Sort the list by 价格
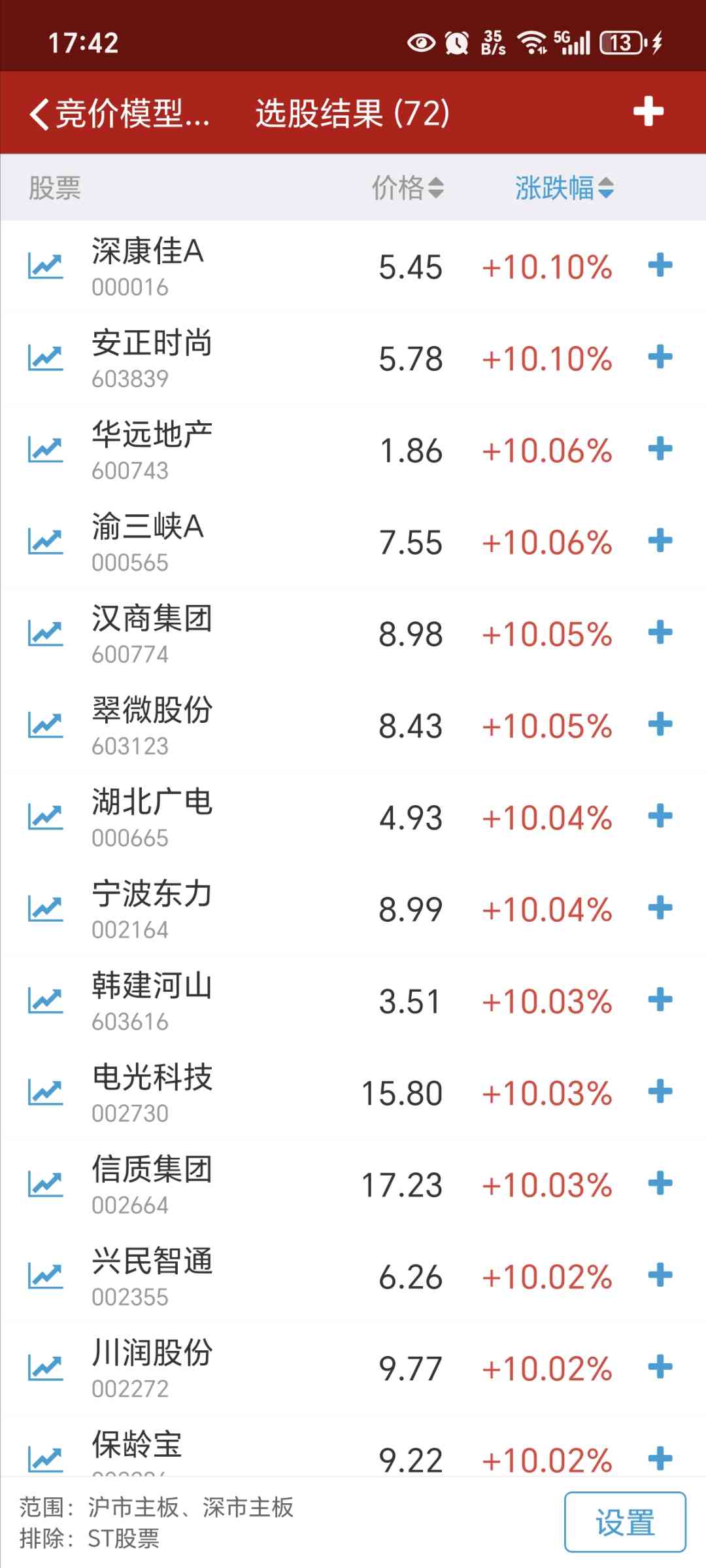Screen dimensions: 706x1568 408,188
